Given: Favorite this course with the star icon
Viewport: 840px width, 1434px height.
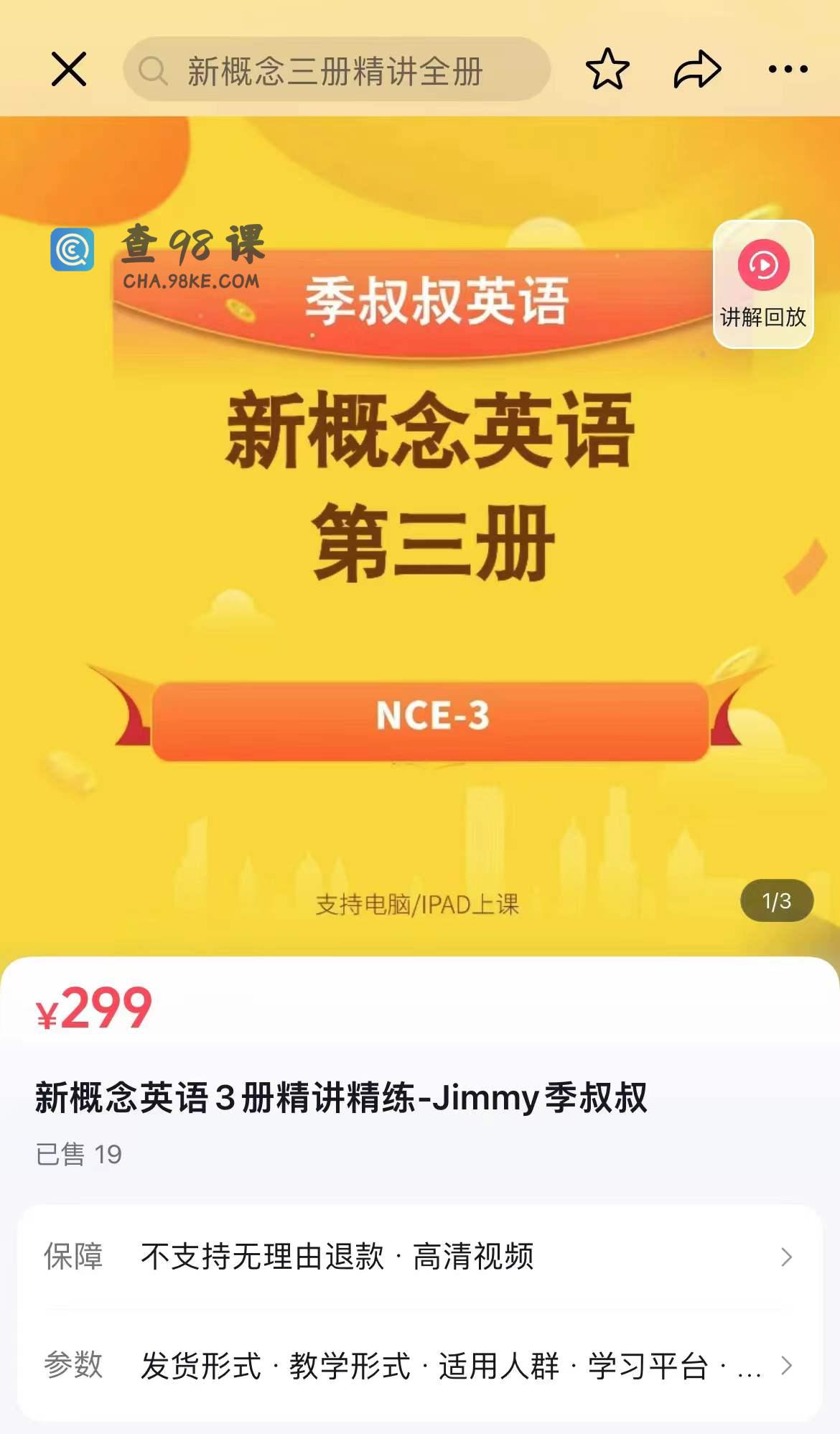Looking at the screenshot, I should 607,70.
